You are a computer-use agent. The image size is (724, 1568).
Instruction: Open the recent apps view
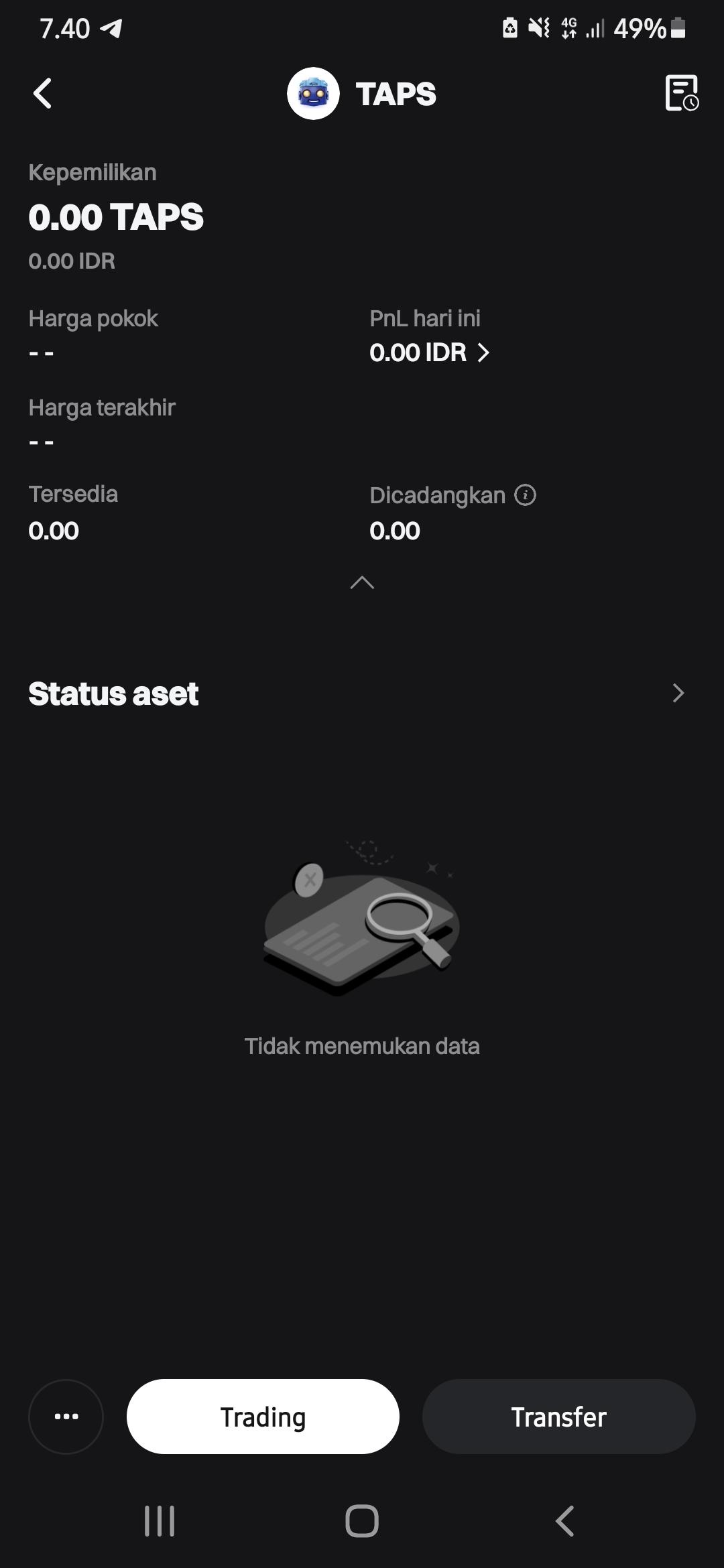tap(160, 1520)
